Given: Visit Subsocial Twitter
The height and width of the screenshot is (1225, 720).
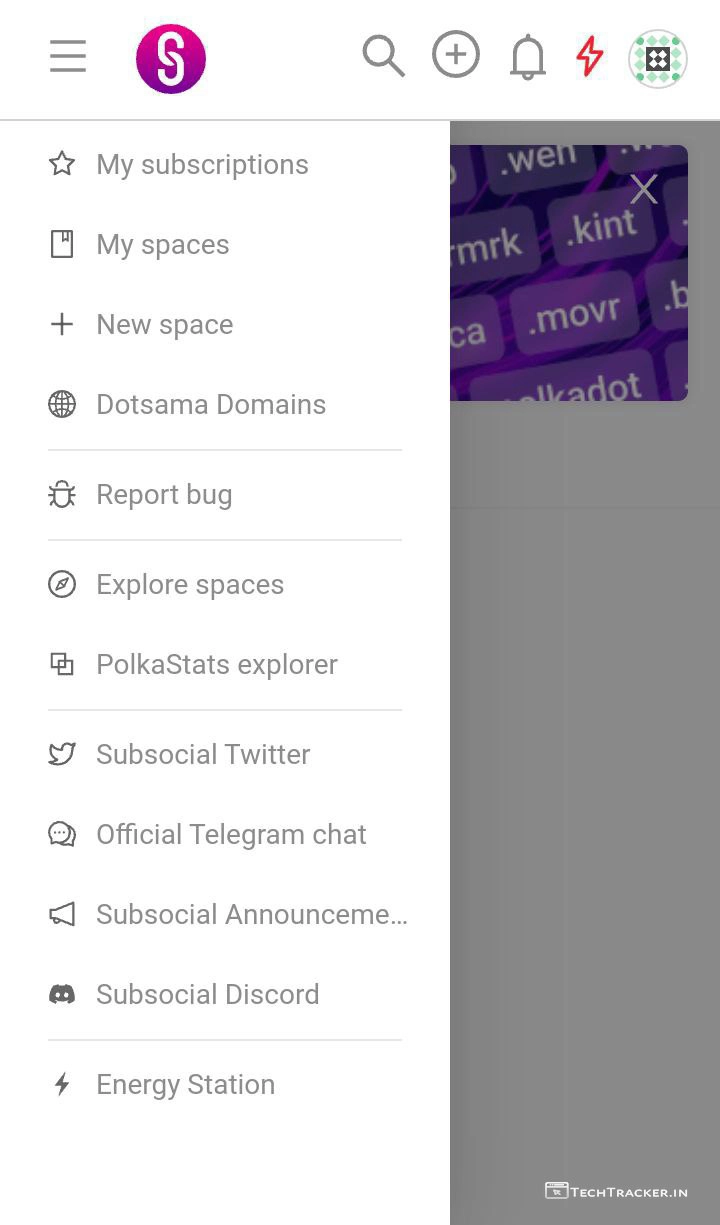Looking at the screenshot, I should 203,755.
